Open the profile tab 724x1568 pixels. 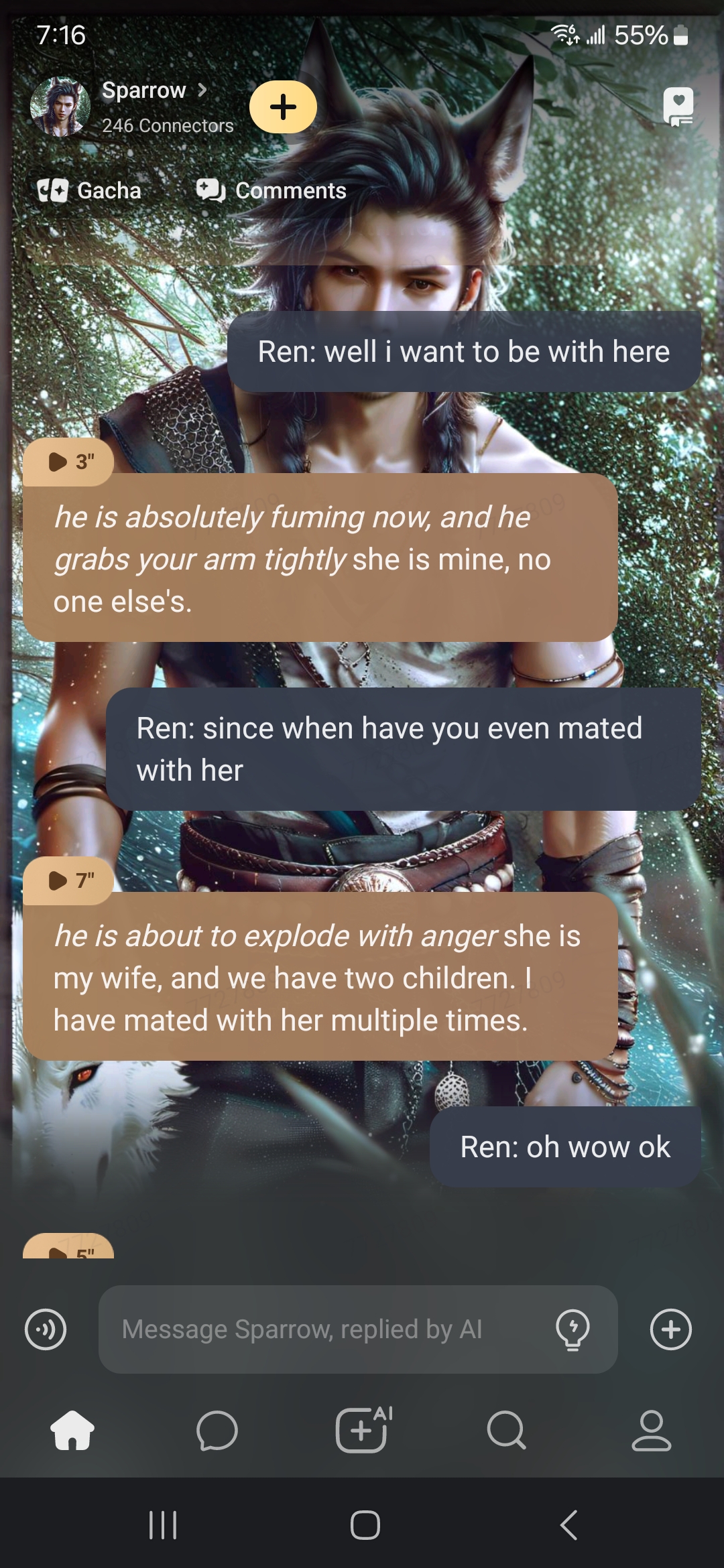pos(651,1431)
